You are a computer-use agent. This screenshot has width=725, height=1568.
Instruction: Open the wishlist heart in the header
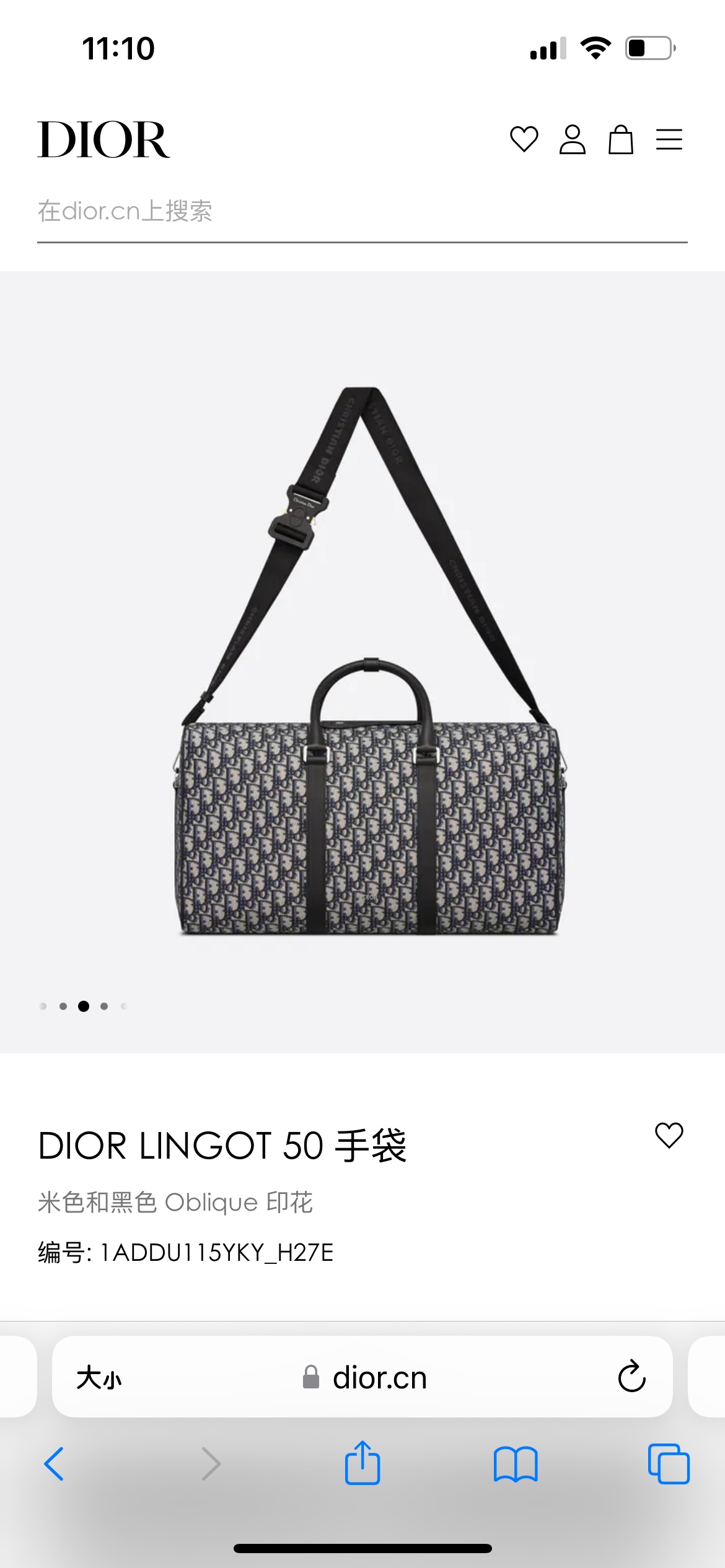point(524,139)
